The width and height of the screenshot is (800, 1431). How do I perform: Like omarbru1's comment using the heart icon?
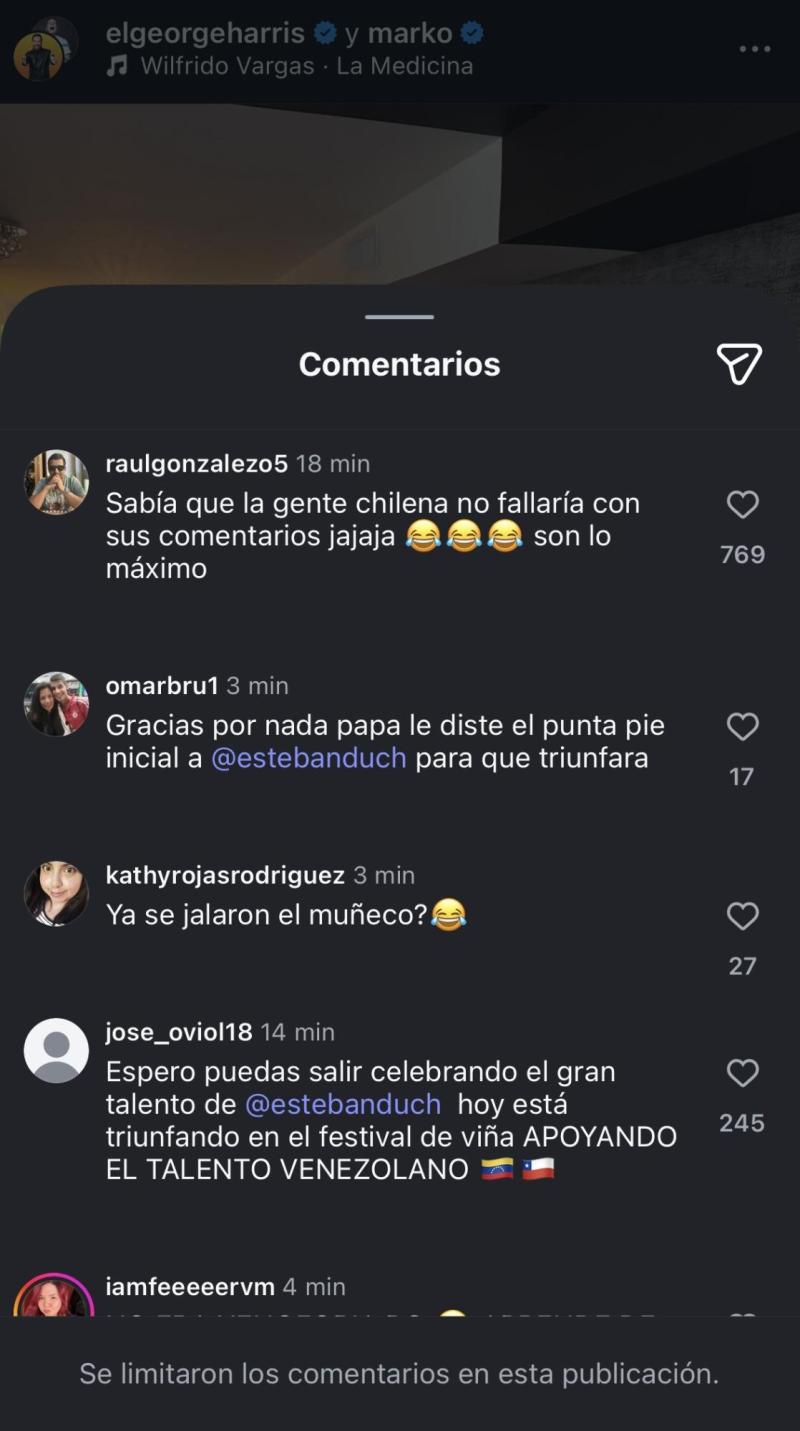tap(742, 727)
